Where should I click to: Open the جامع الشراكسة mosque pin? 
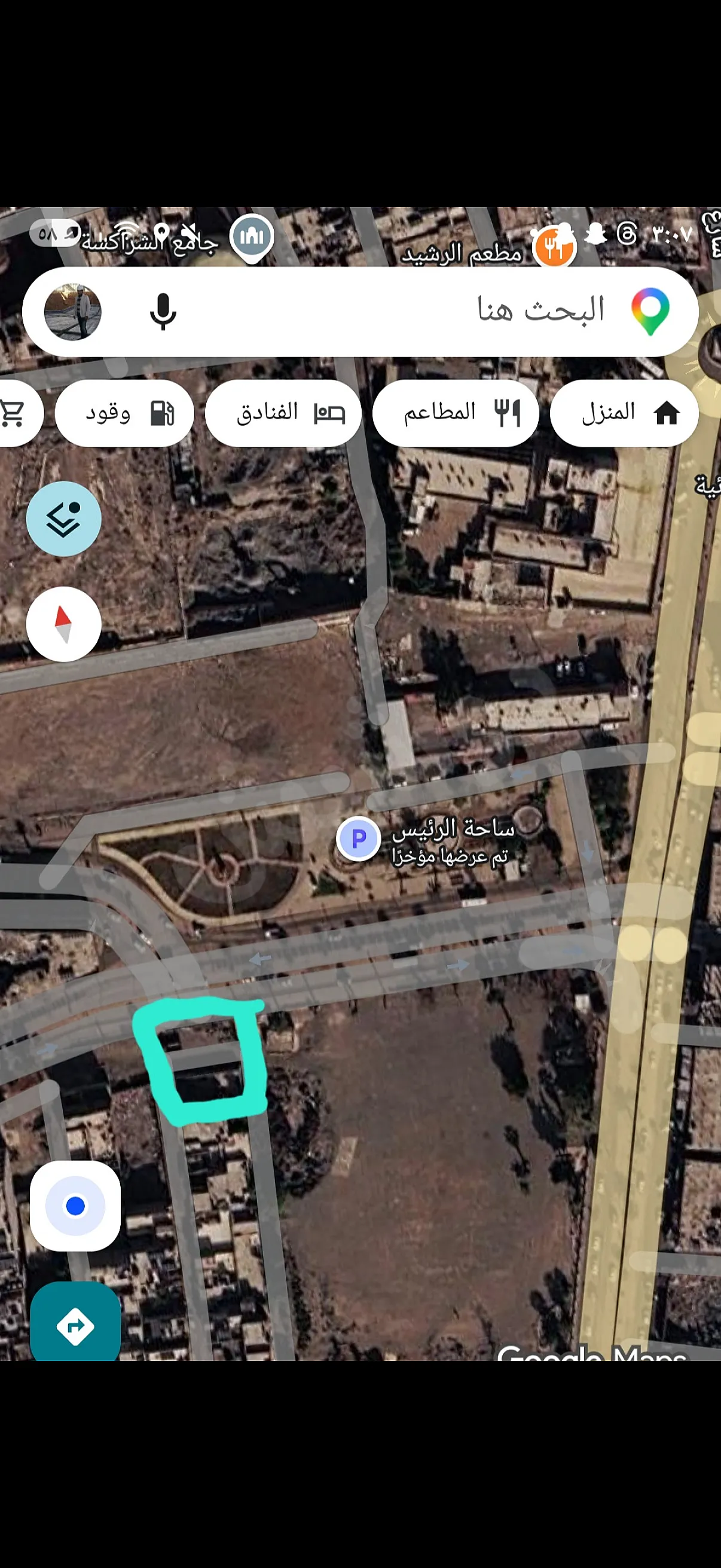point(252,237)
